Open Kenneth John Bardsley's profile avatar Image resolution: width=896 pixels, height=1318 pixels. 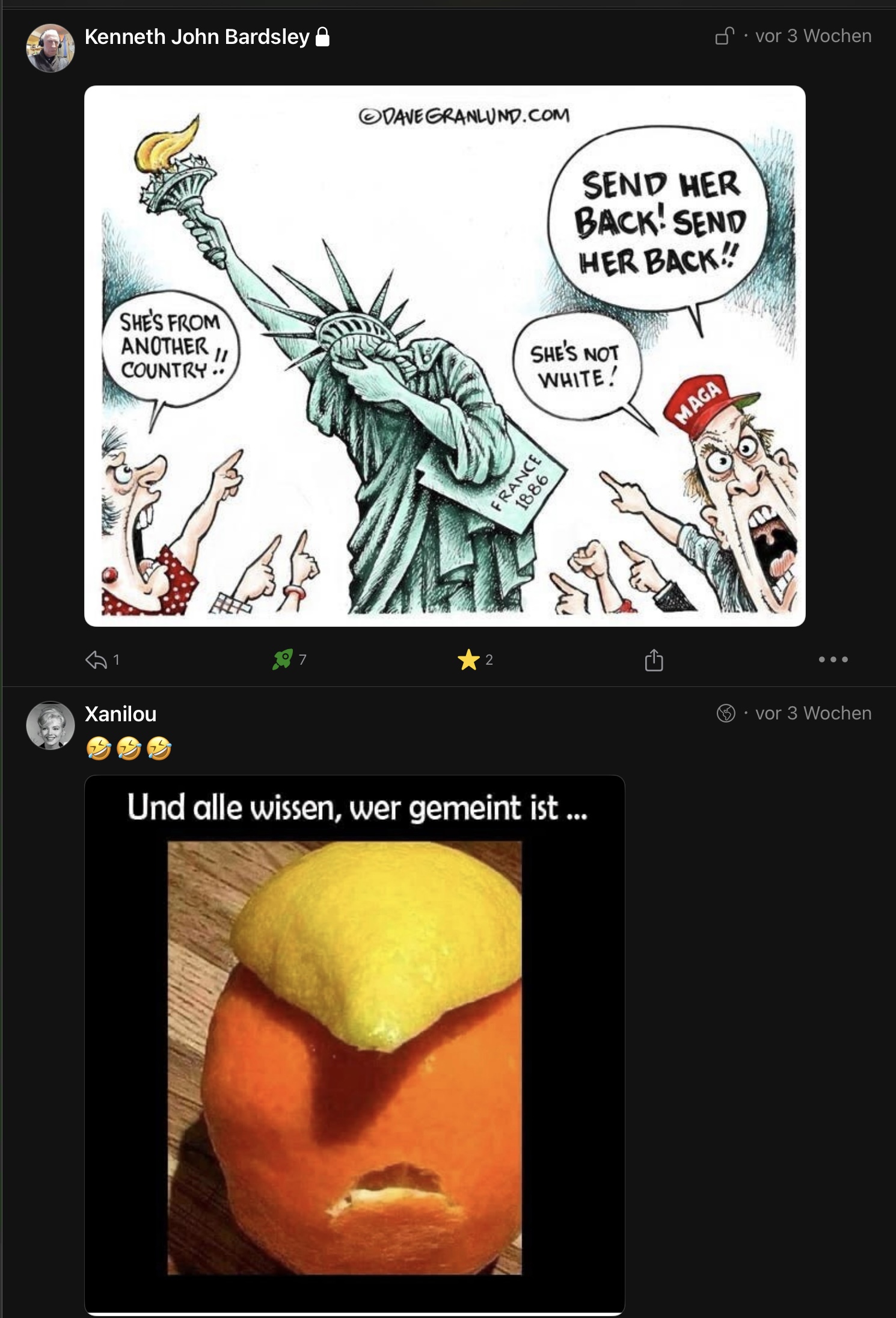pyautogui.click(x=51, y=48)
